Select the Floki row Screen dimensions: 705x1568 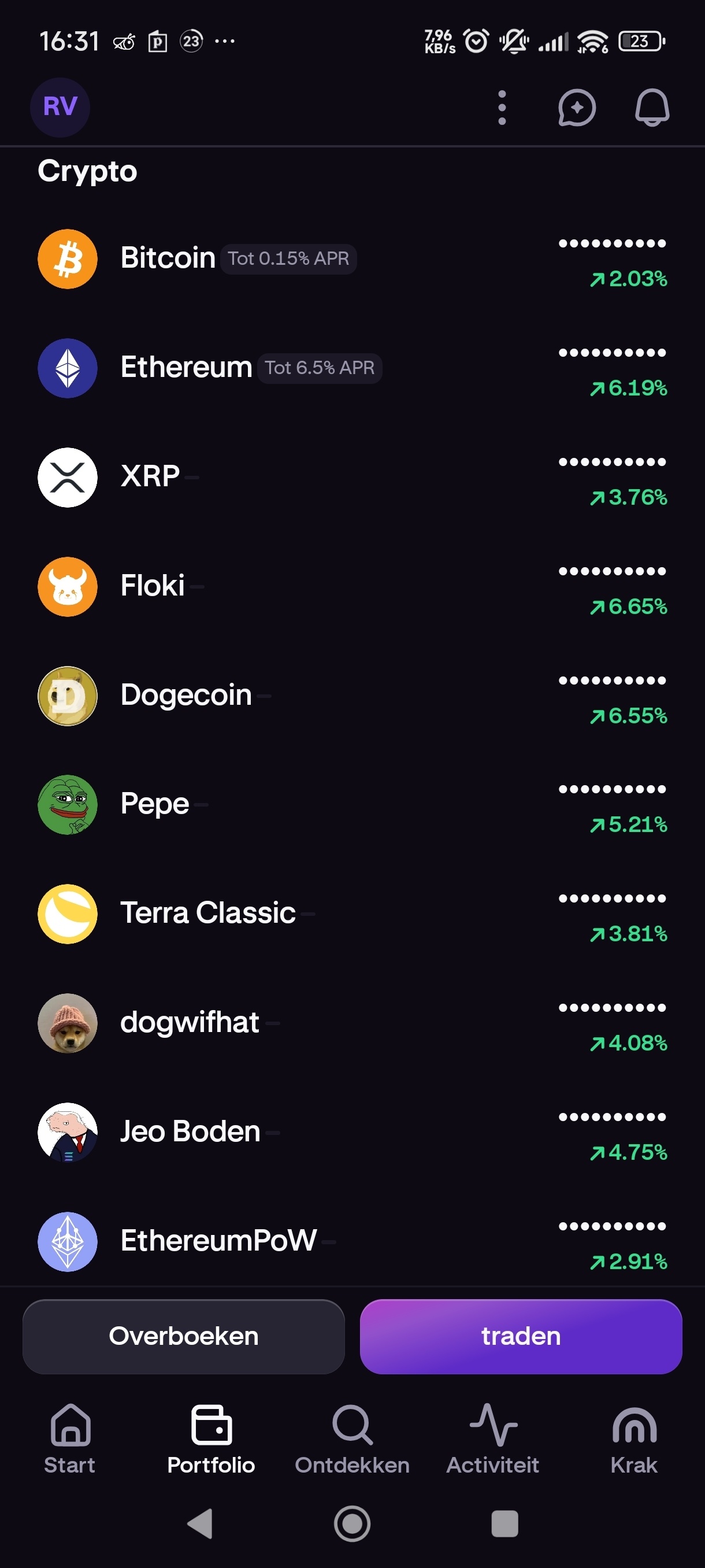(152, 586)
